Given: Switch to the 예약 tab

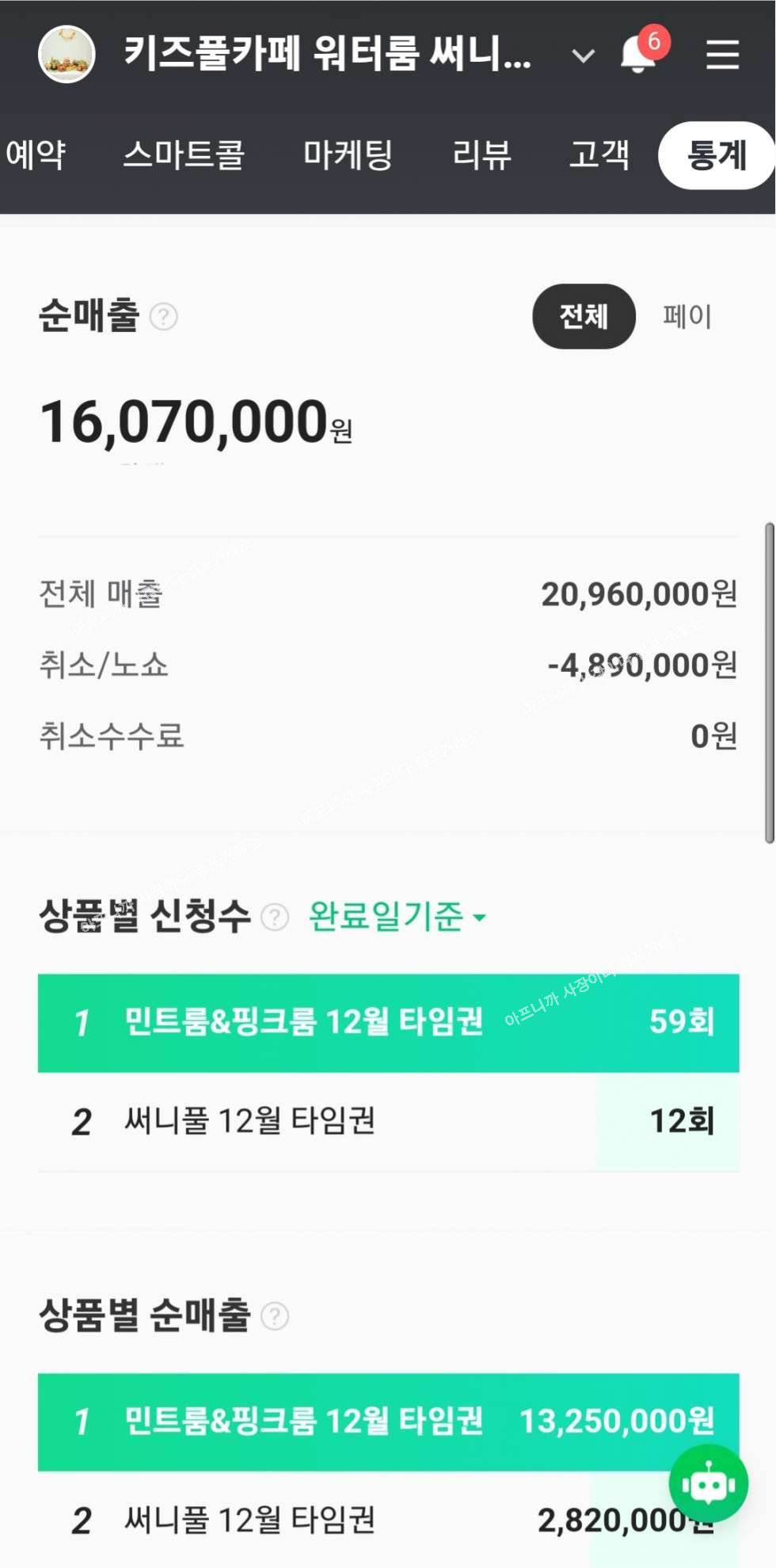Looking at the screenshot, I should (x=36, y=155).
